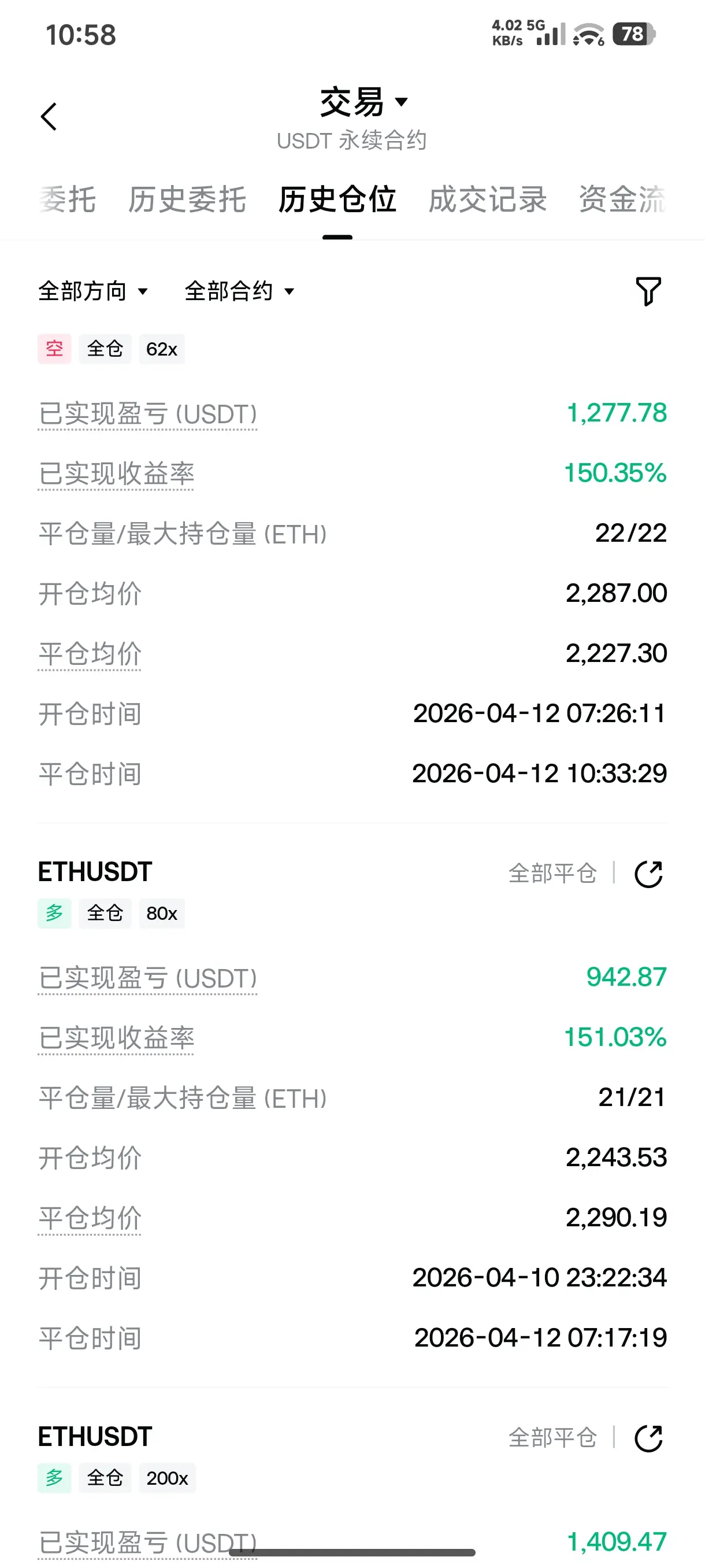Share the 80x ETHUSDT position
The height and width of the screenshot is (1568, 705).
tap(648, 874)
